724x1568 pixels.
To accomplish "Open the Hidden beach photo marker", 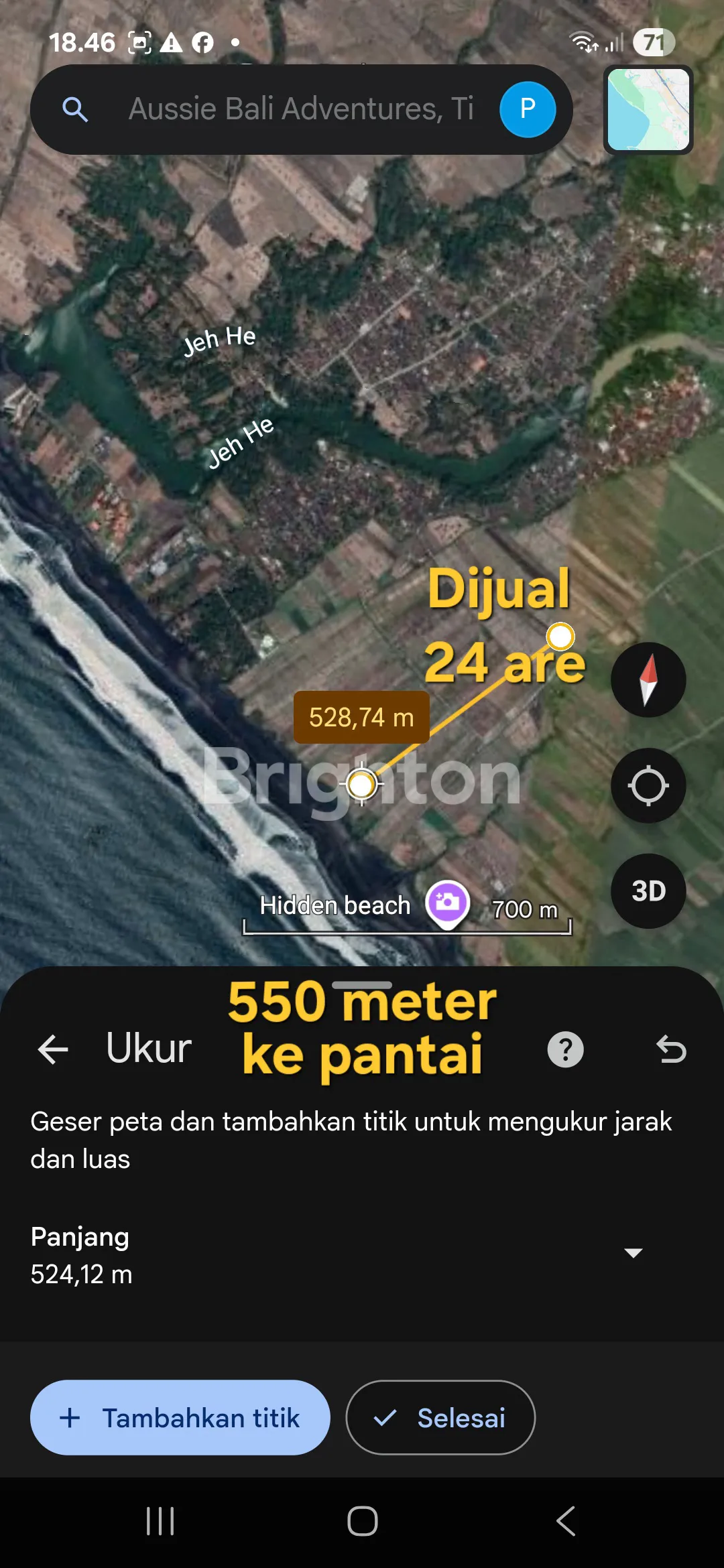I will click(x=447, y=903).
